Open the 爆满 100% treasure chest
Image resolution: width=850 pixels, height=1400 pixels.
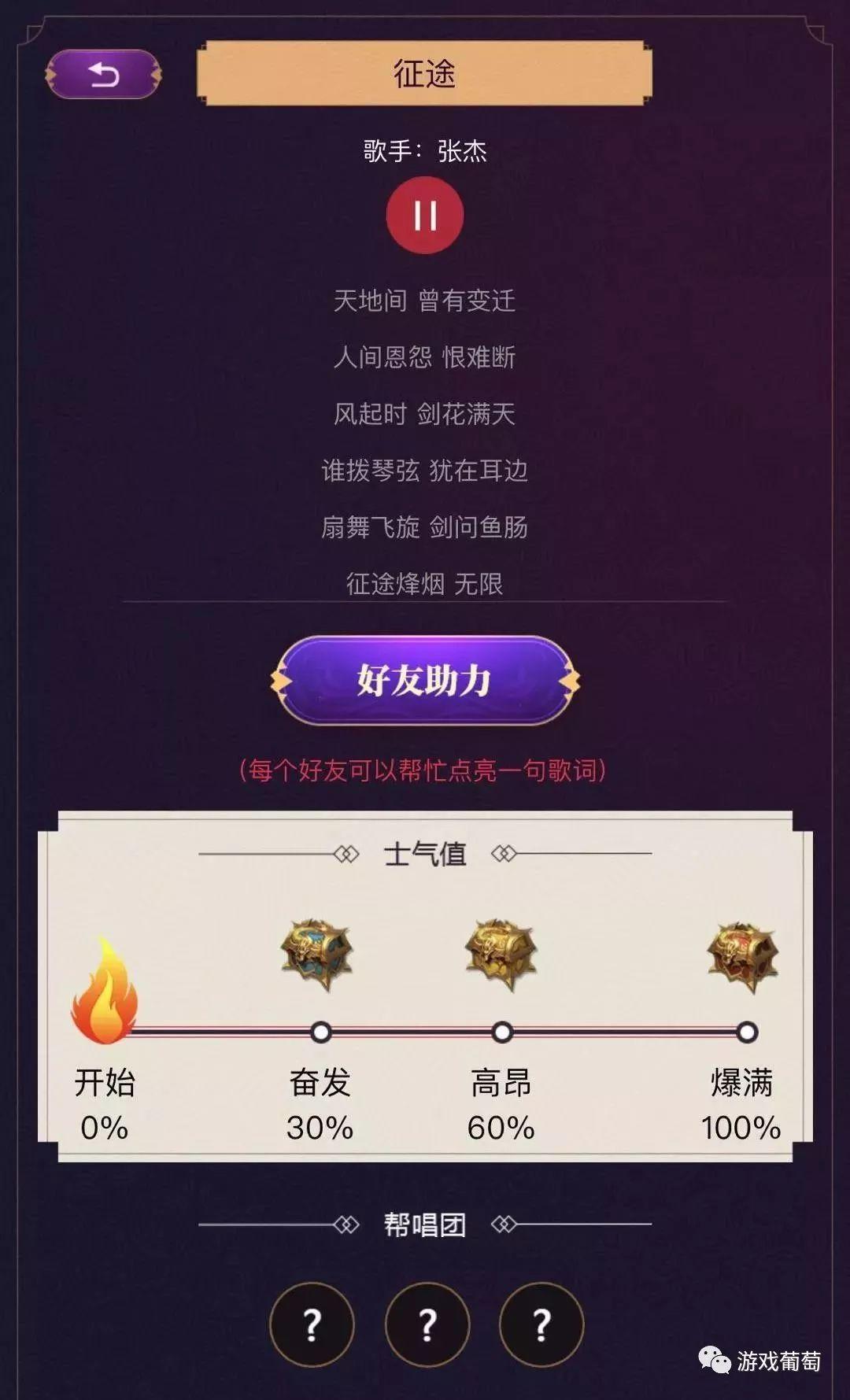tap(743, 957)
